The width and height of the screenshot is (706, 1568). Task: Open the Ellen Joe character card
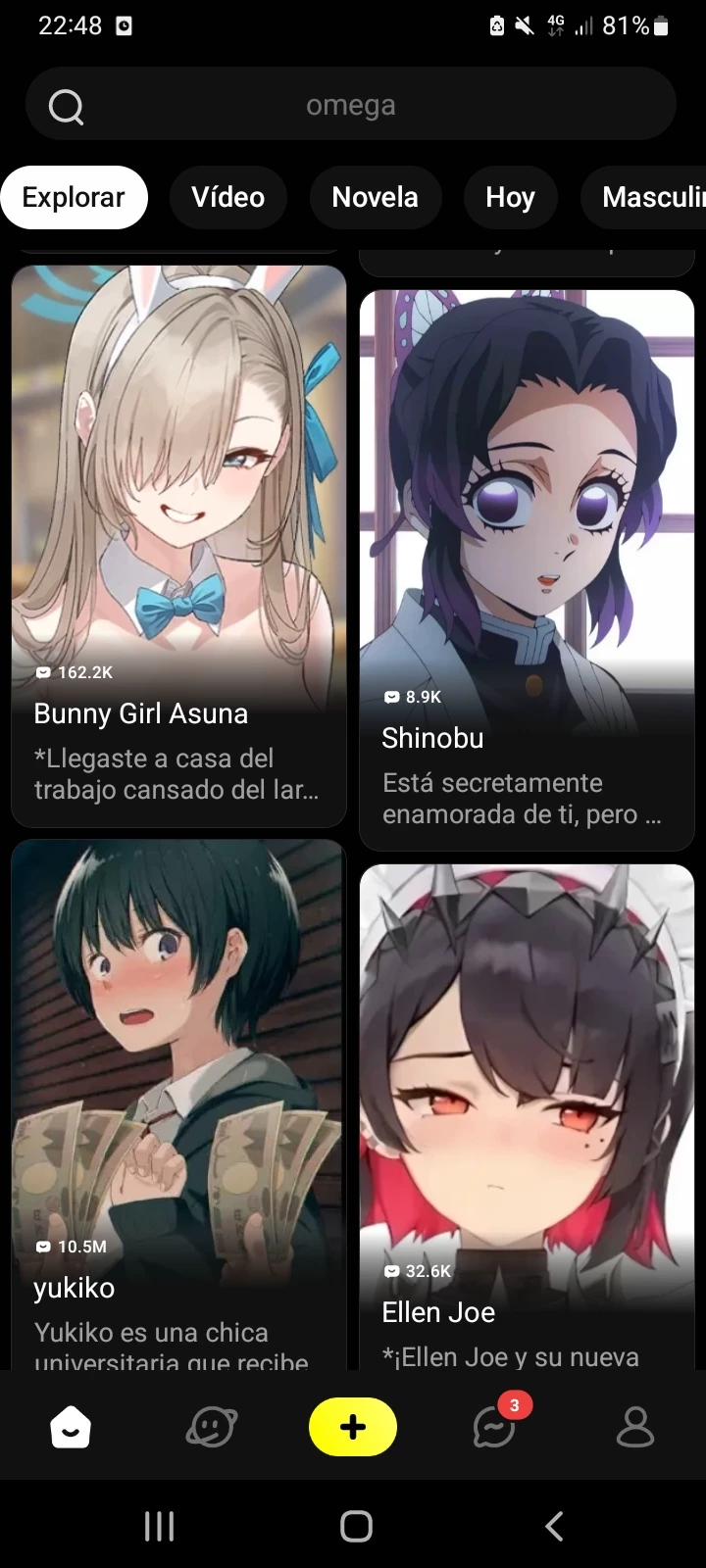click(x=527, y=1115)
